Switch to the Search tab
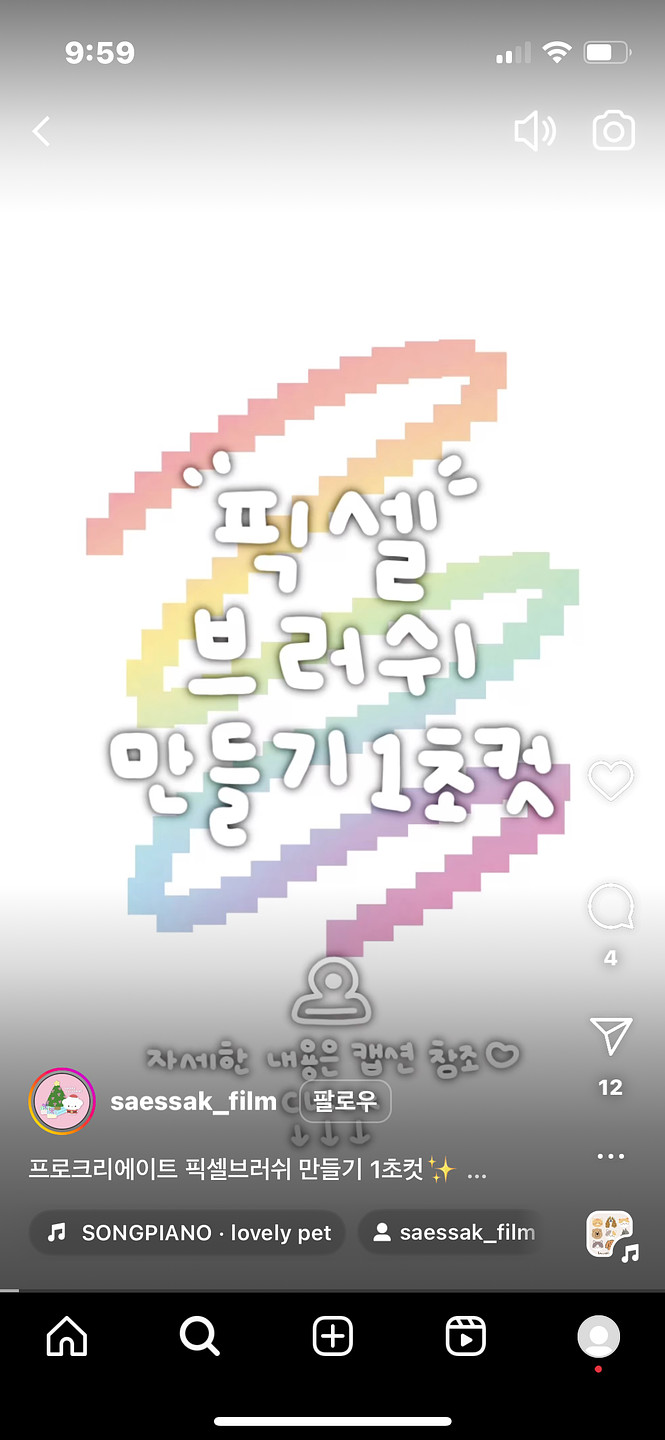This screenshot has width=665, height=1440. click(x=199, y=1336)
